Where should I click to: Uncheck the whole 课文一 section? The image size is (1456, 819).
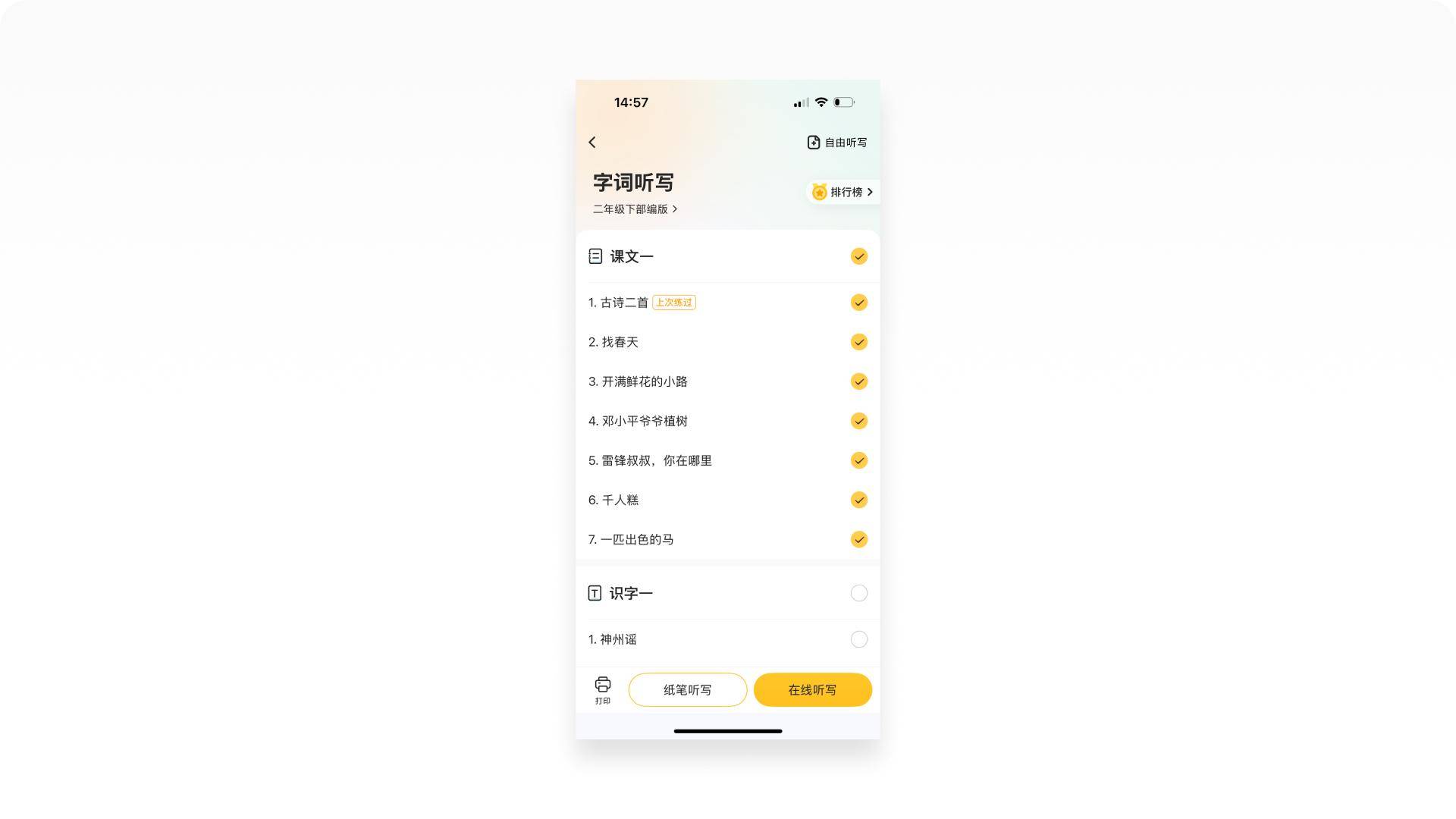858,256
